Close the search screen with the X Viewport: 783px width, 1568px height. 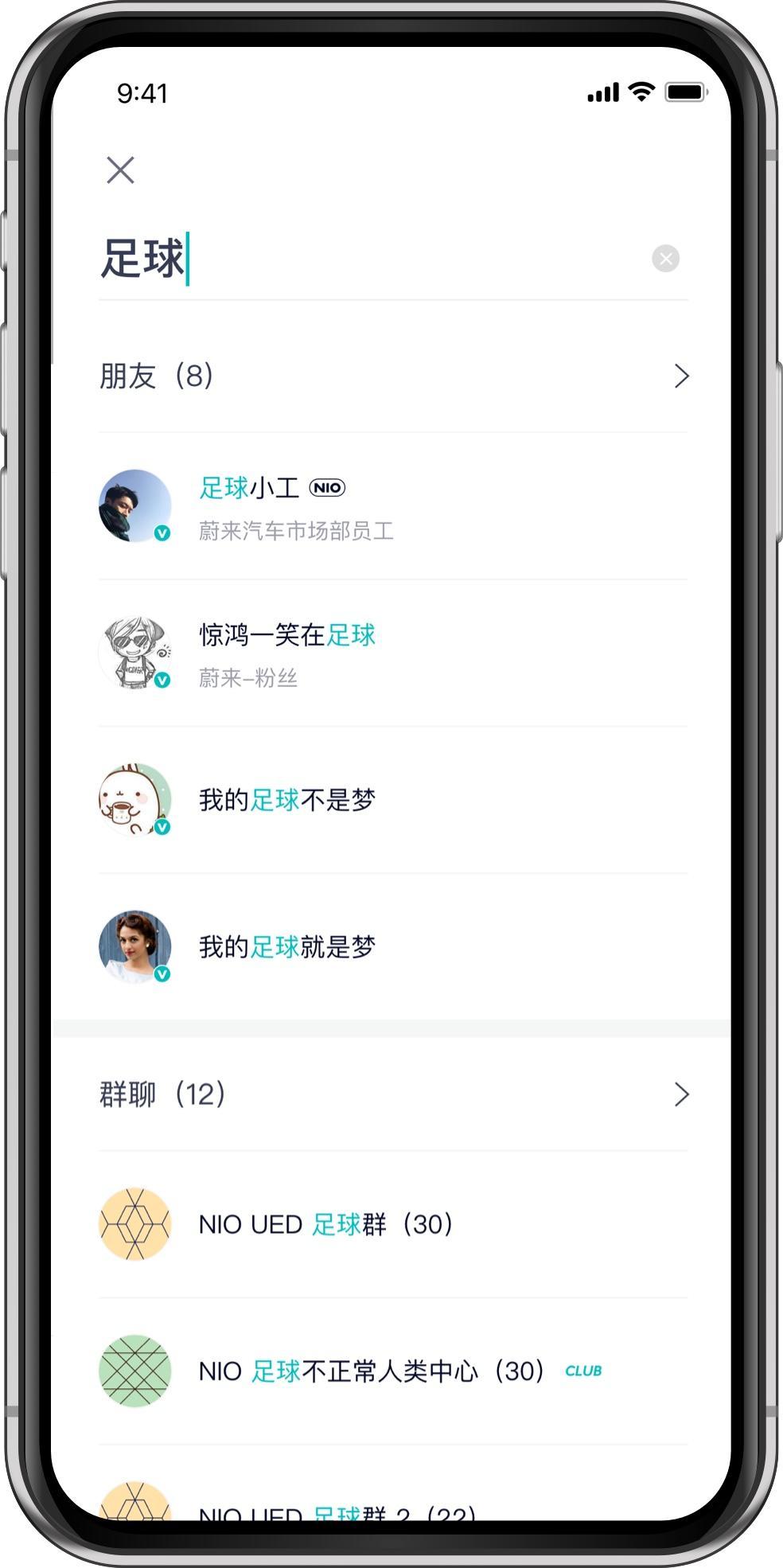120,170
